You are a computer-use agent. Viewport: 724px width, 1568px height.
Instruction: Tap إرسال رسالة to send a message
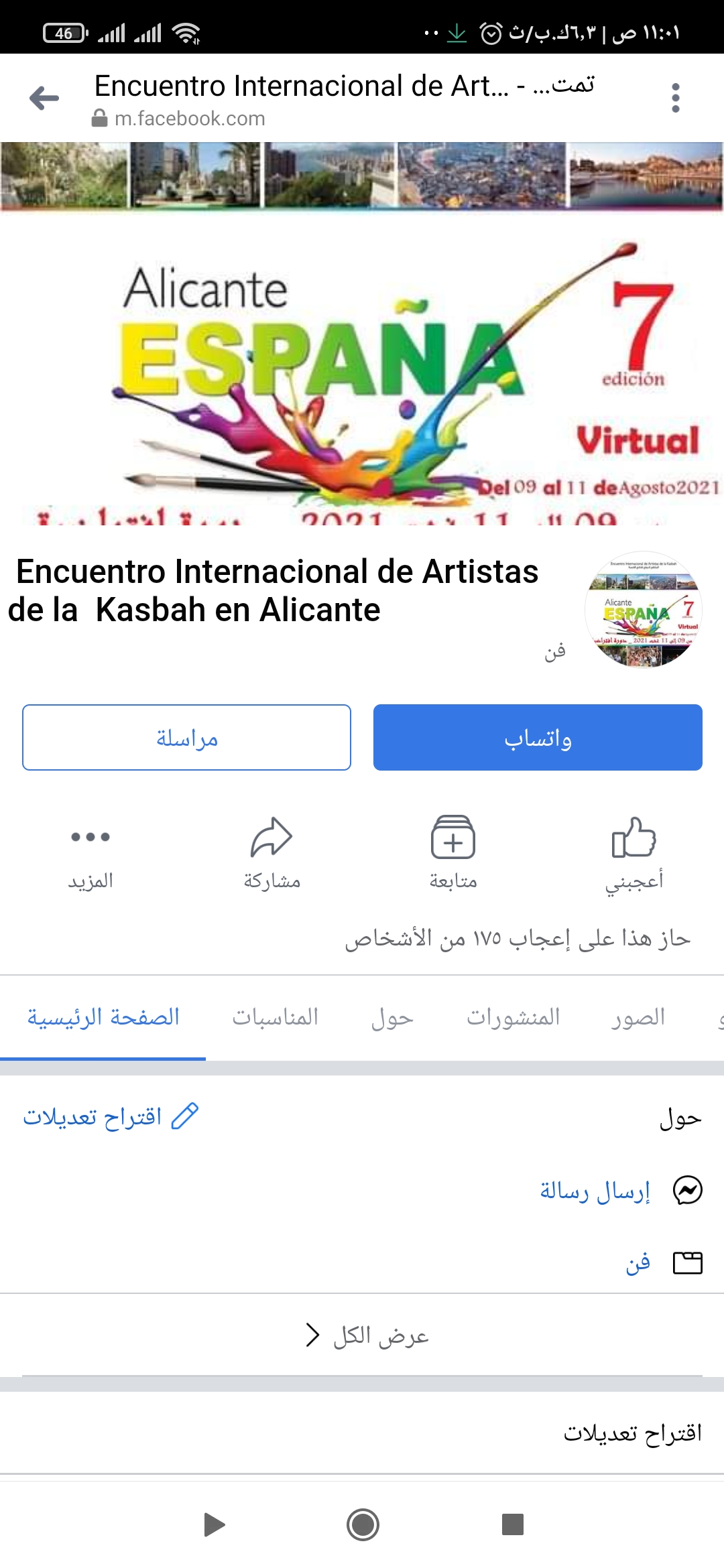pos(595,1191)
